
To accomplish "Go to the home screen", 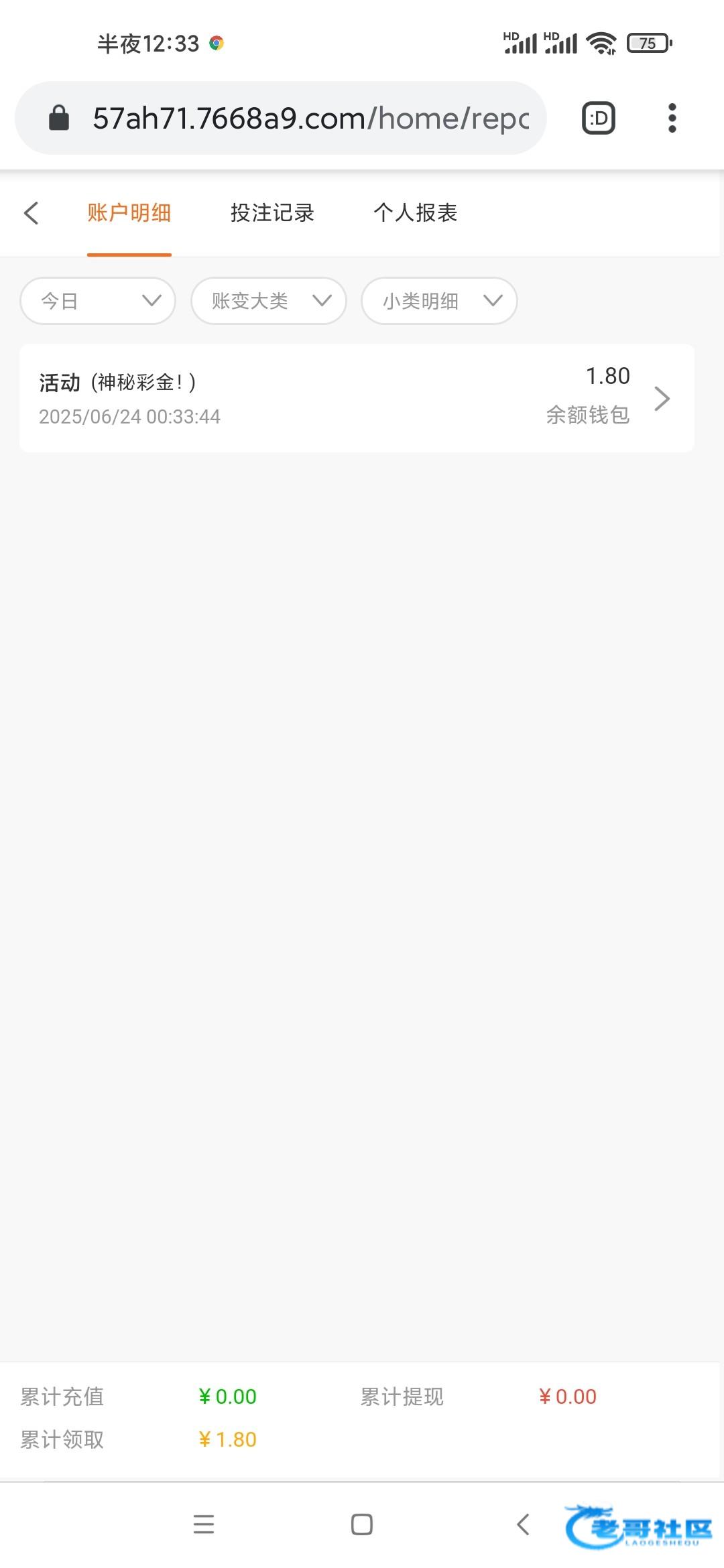I will point(362,1524).
